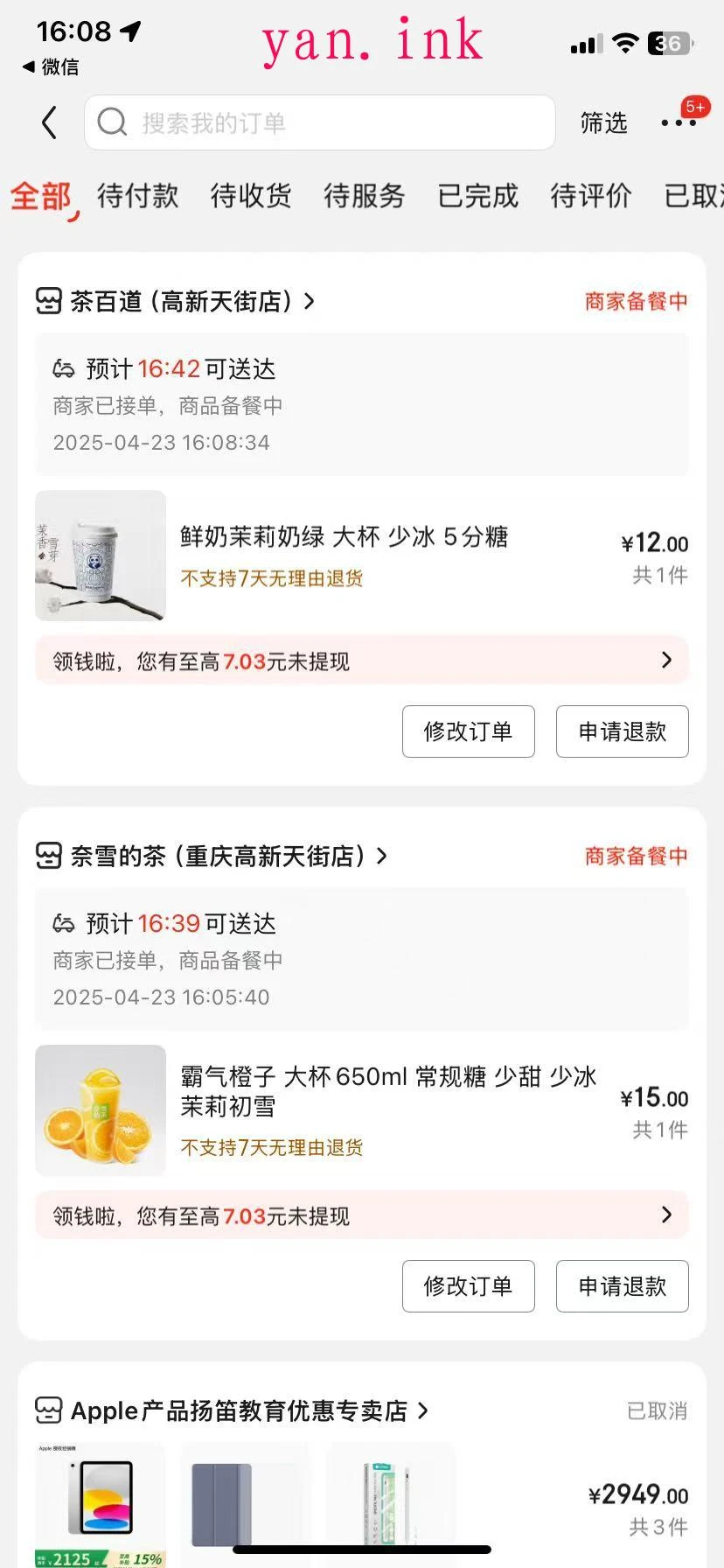
Task: Open the 筛选 filter option
Action: point(603,122)
